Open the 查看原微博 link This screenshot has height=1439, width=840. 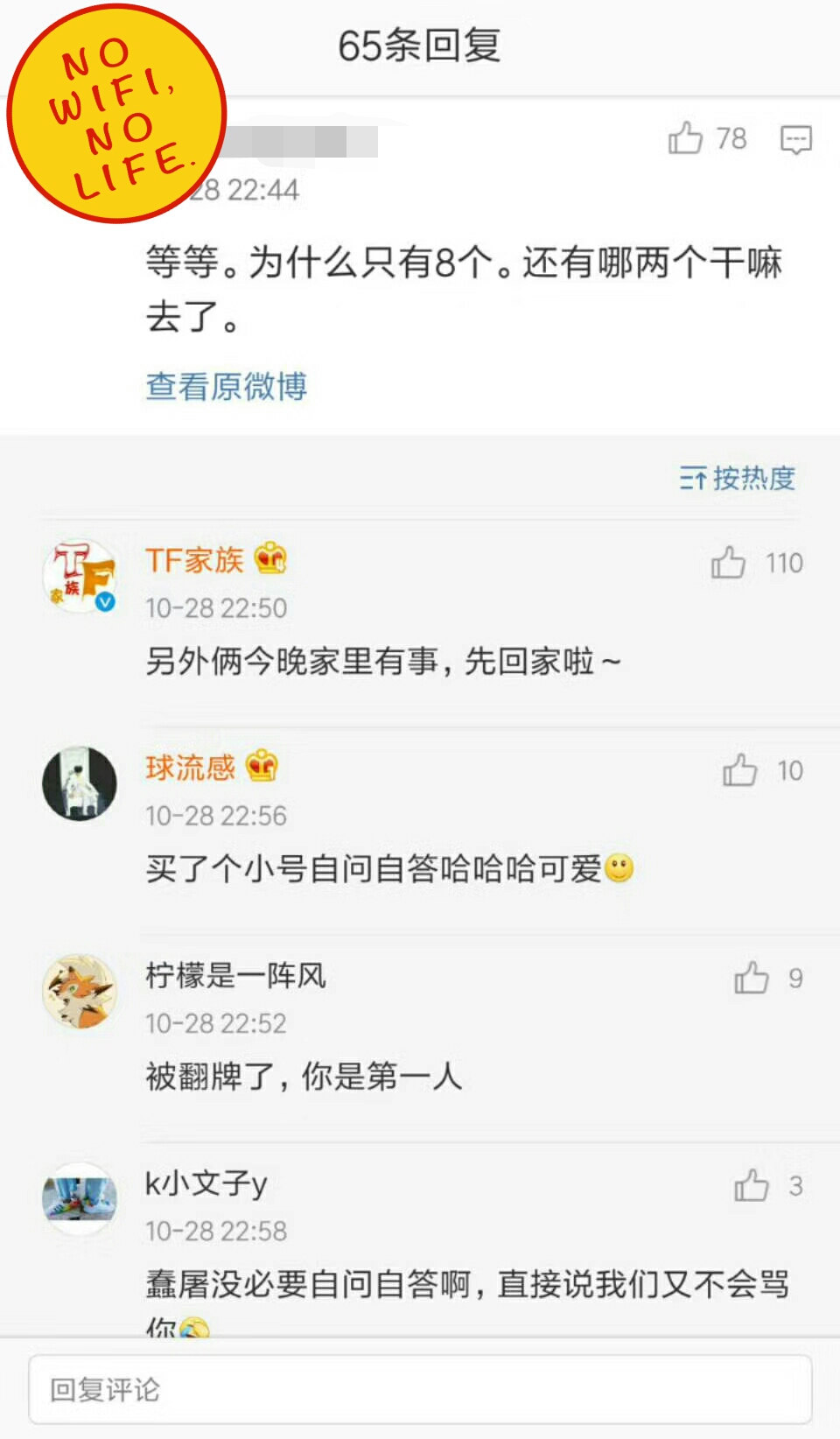click(226, 386)
